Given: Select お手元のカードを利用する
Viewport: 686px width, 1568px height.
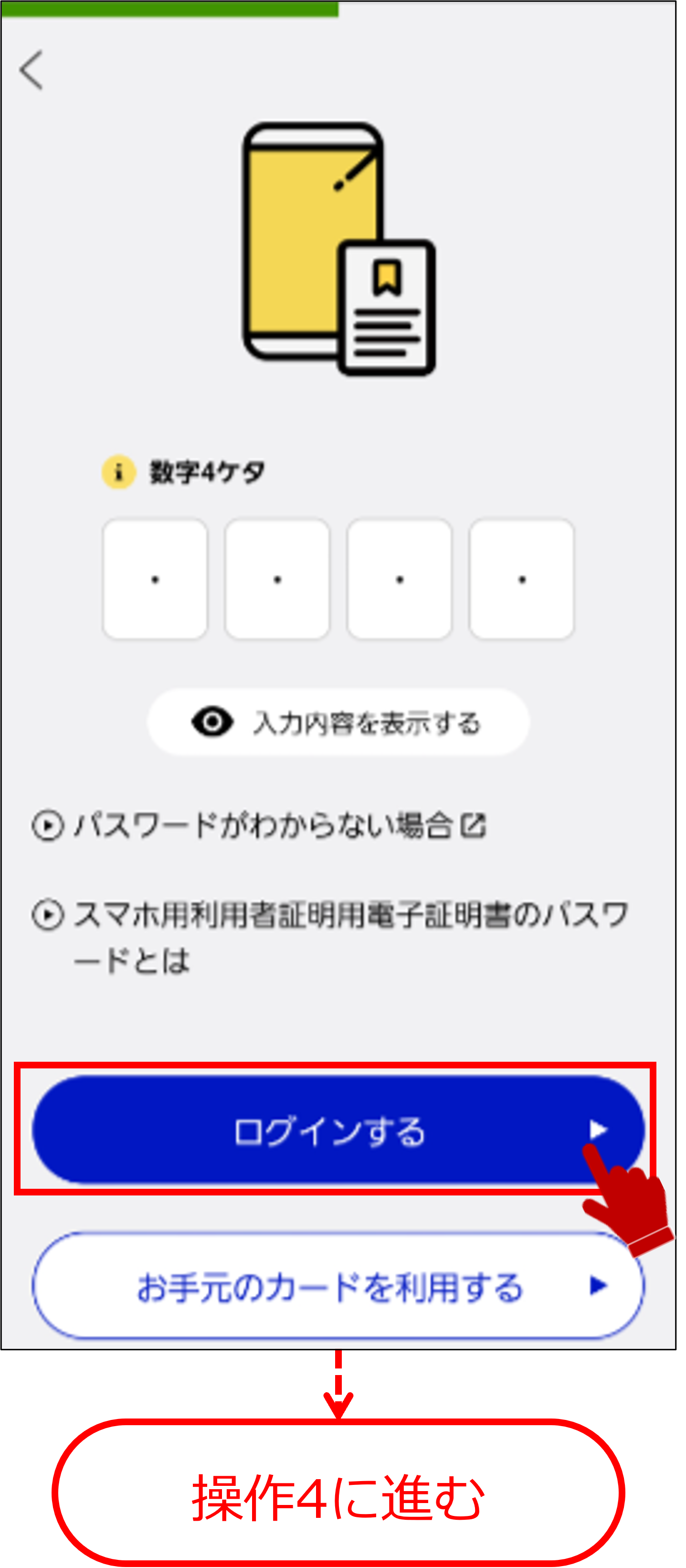Looking at the screenshot, I should (338, 1286).
